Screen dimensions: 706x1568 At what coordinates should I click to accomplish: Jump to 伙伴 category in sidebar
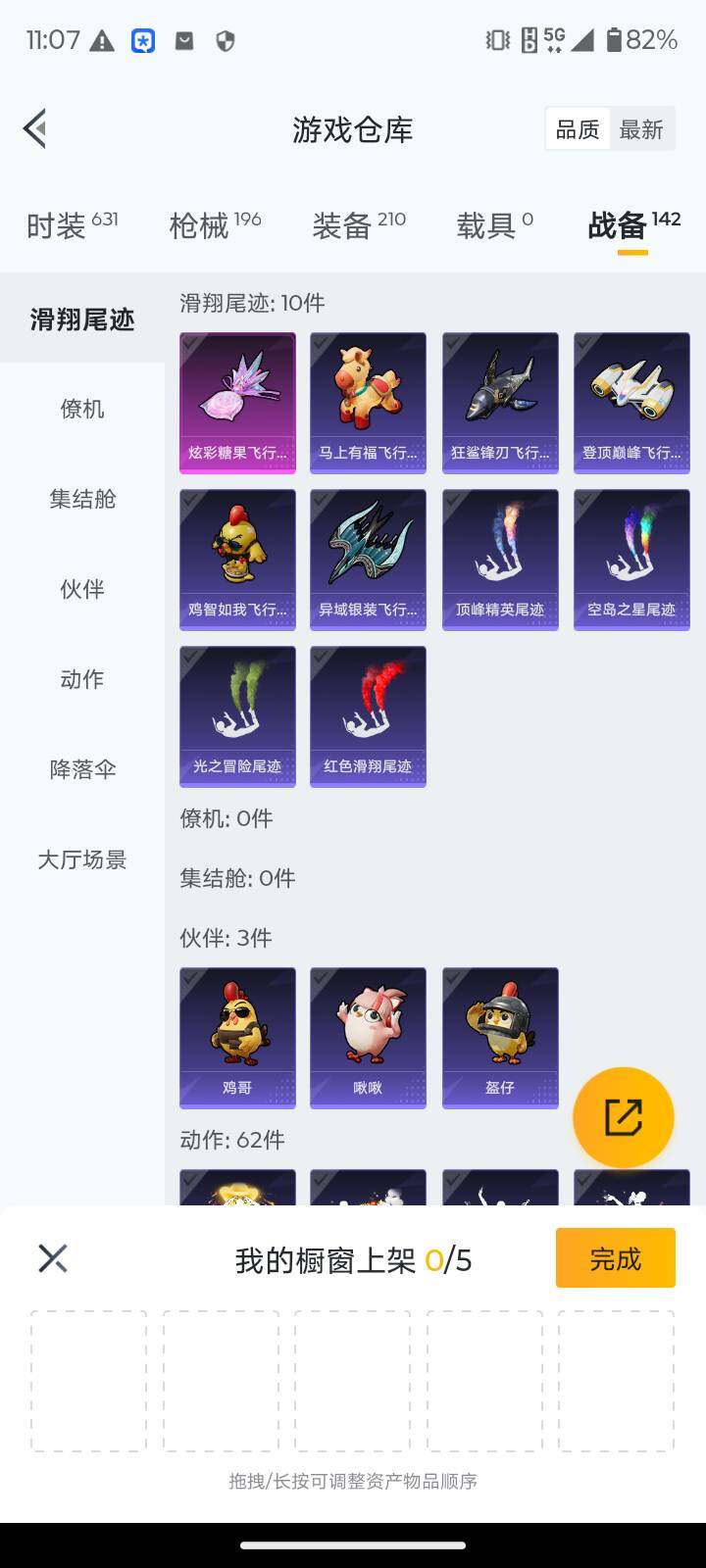click(82, 589)
